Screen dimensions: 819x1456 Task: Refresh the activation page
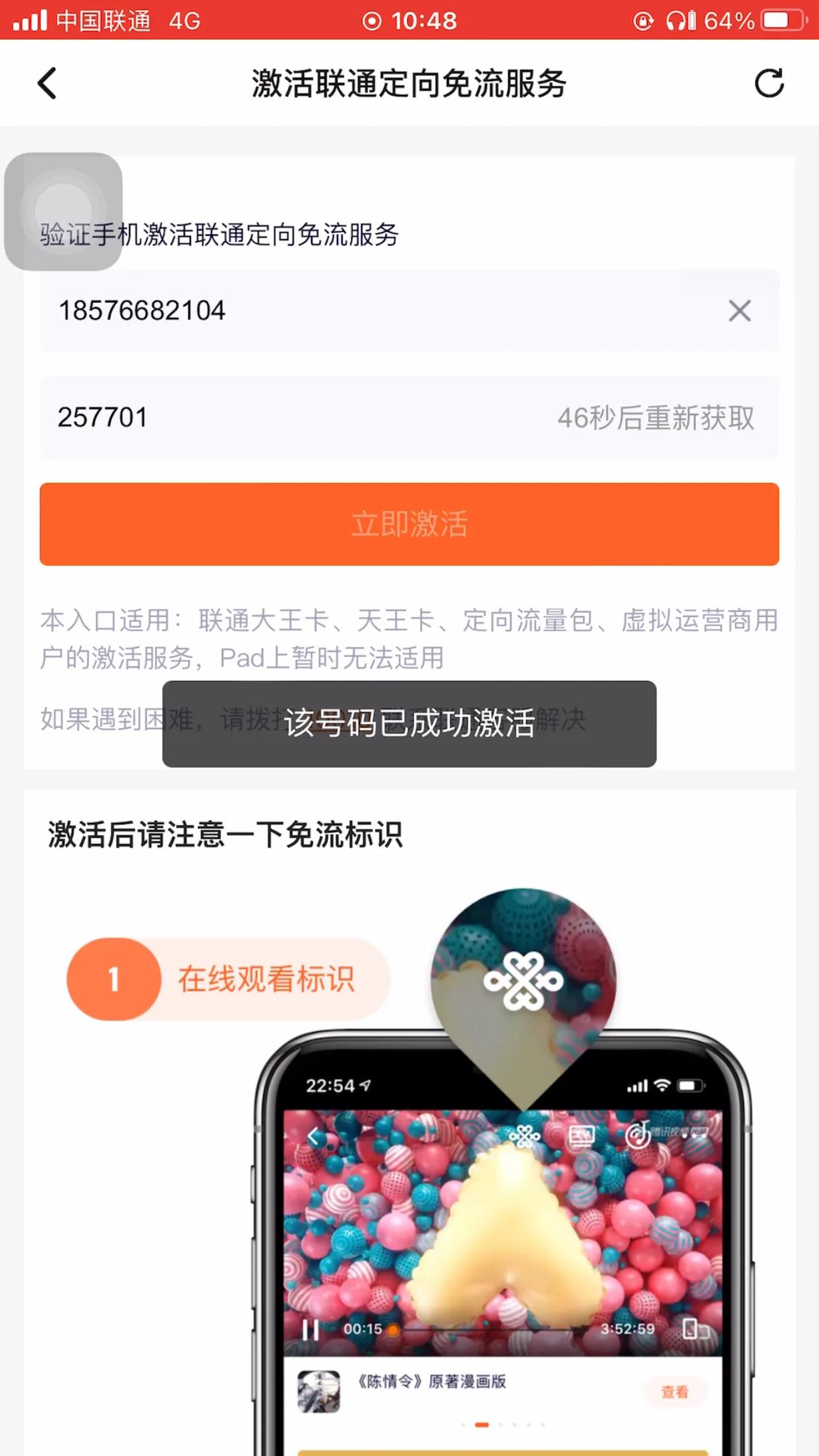770,83
